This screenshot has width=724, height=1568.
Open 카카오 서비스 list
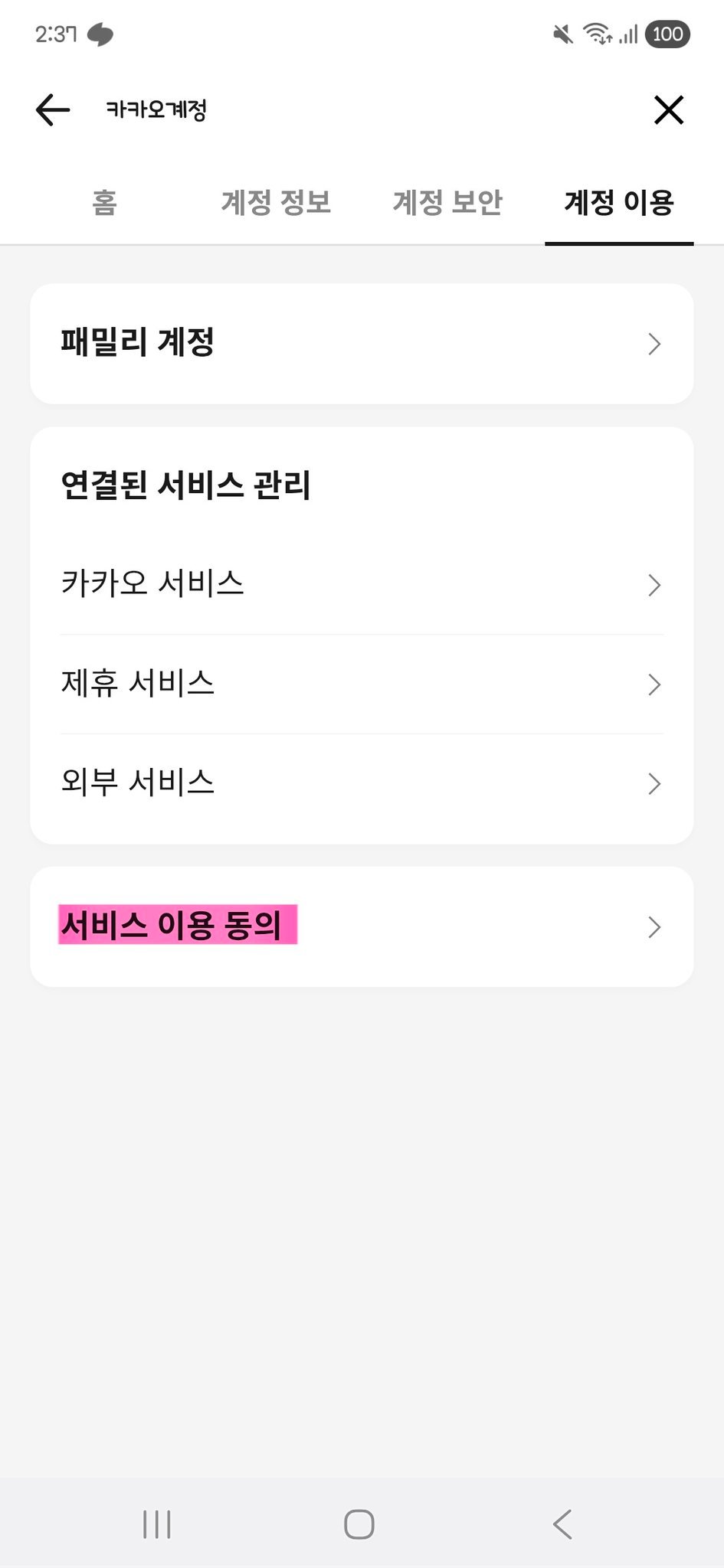[362, 585]
